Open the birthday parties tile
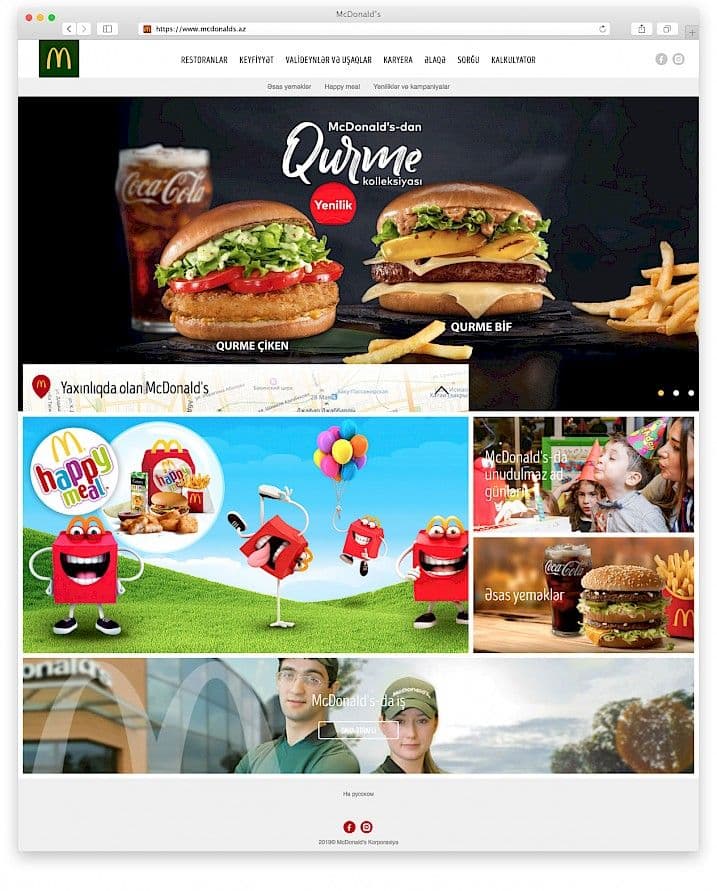This screenshot has width=717, height=891. (583, 474)
